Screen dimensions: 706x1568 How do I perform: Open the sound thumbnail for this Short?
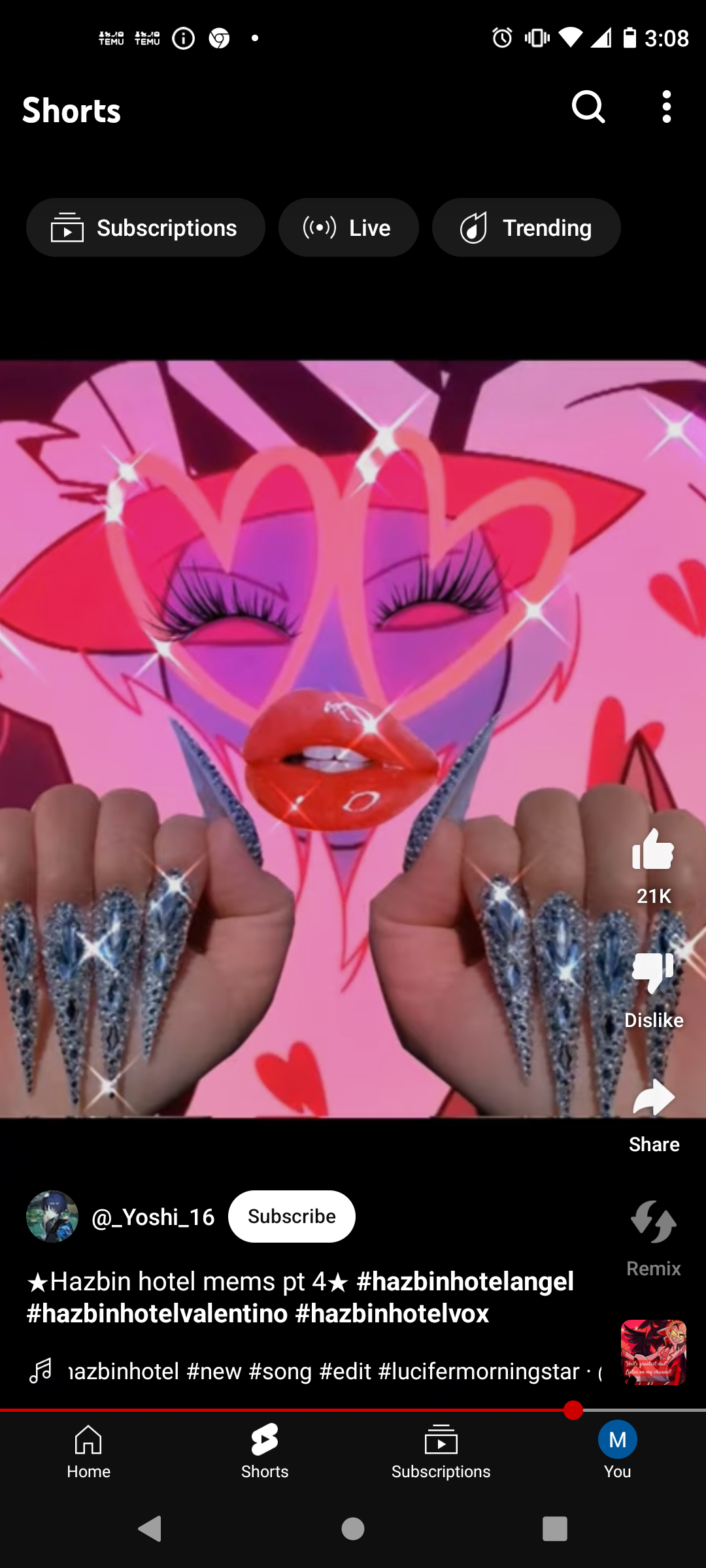pos(653,1352)
